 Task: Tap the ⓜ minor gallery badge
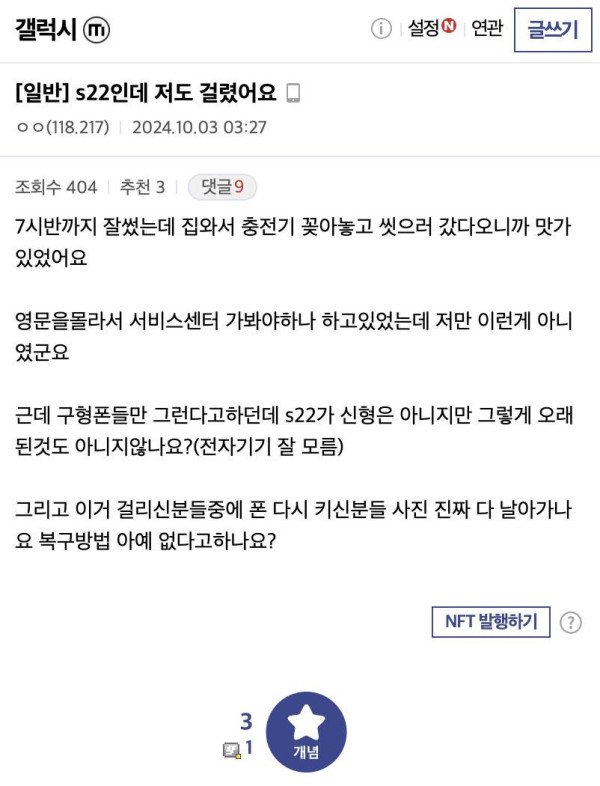pyautogui.click(x=98, y=31)
